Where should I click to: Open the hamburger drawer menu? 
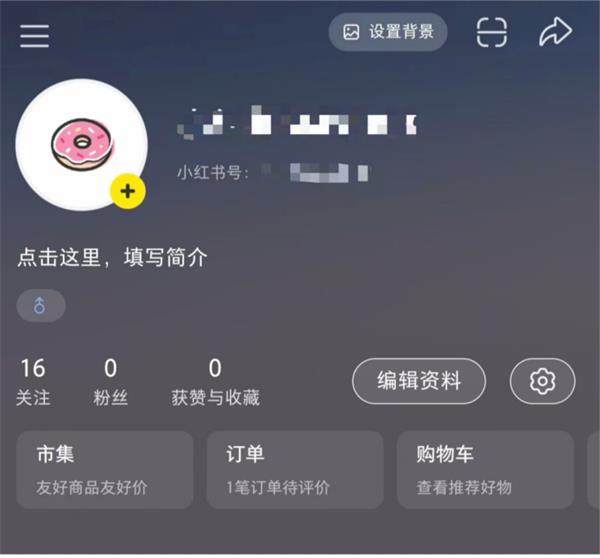pos(34,36)
